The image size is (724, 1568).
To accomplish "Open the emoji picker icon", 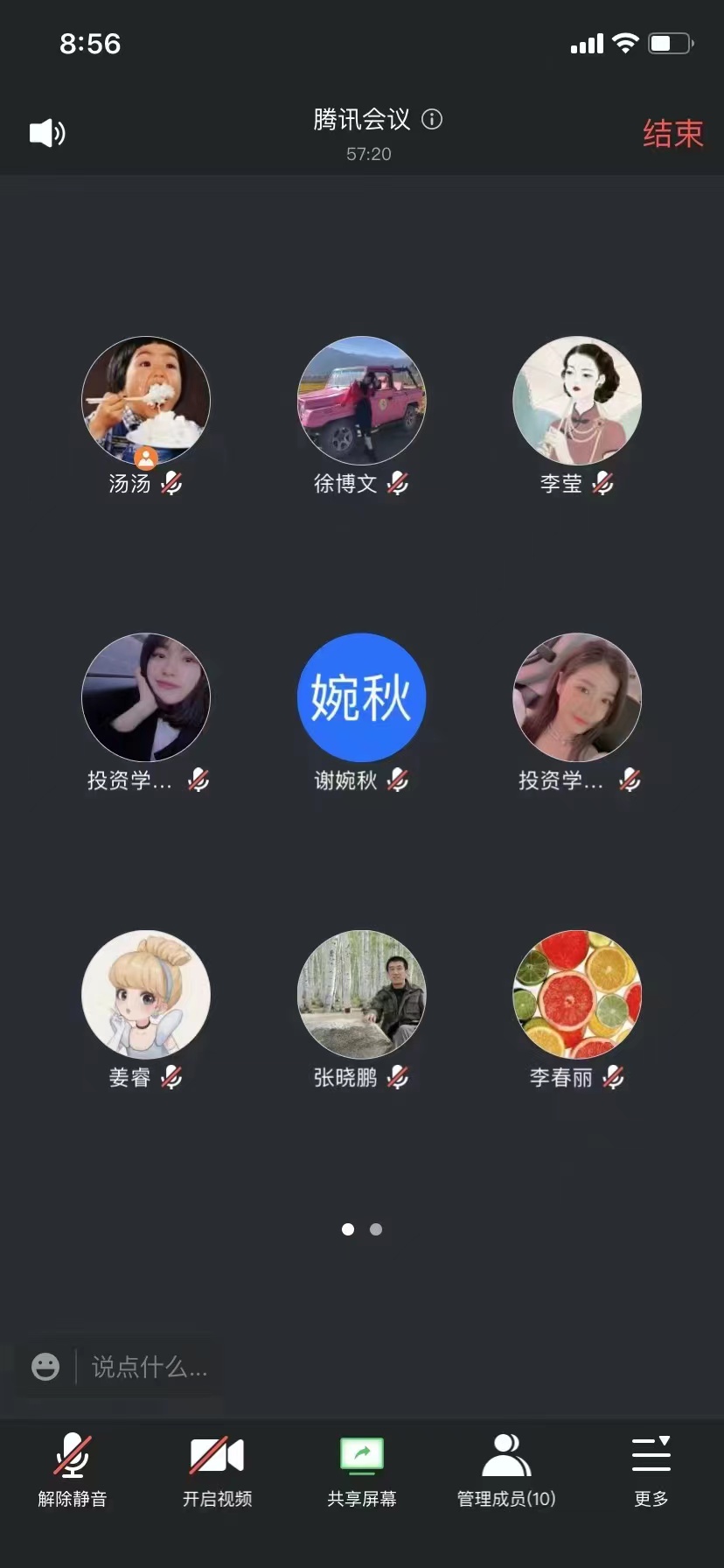I will tap(45, 1367).
